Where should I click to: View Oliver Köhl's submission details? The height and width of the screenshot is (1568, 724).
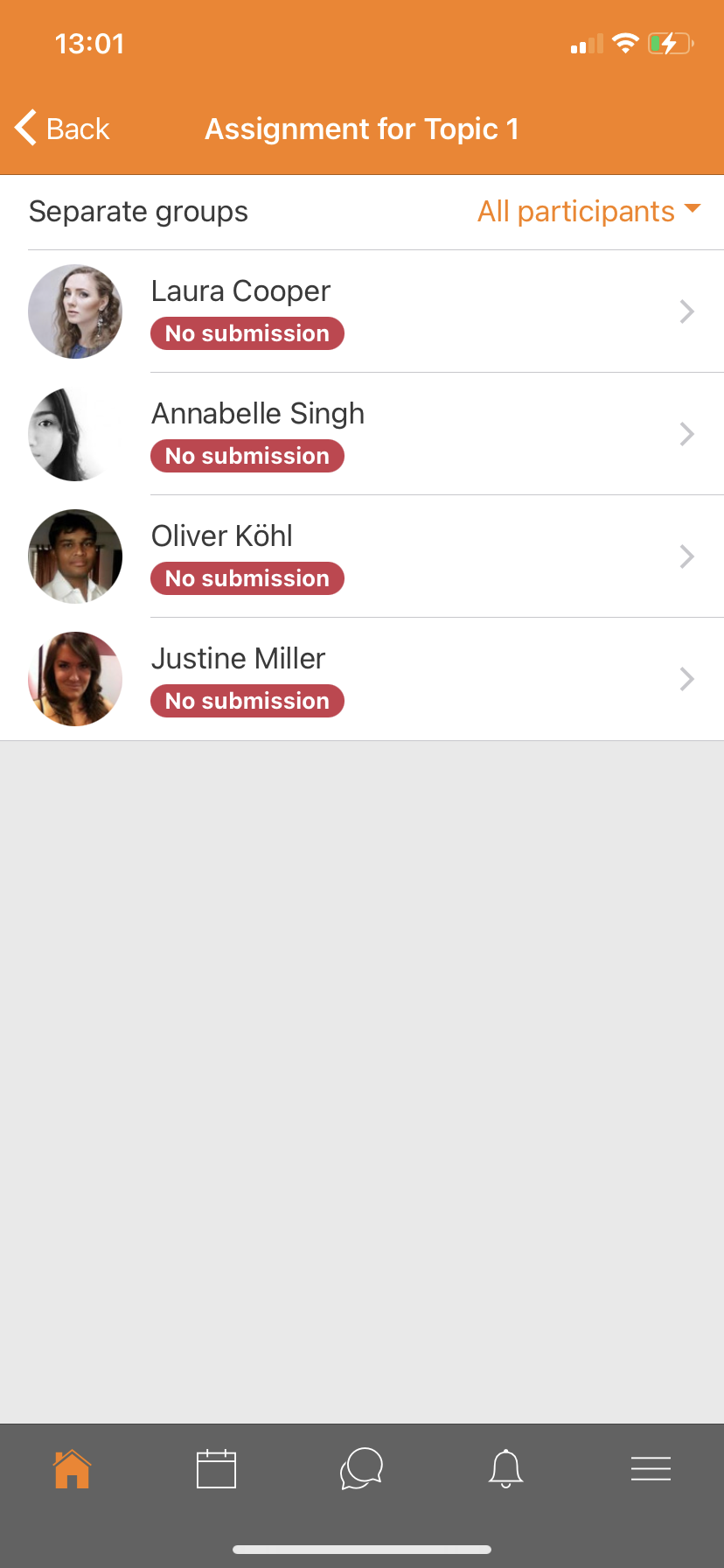pos(362,556)
